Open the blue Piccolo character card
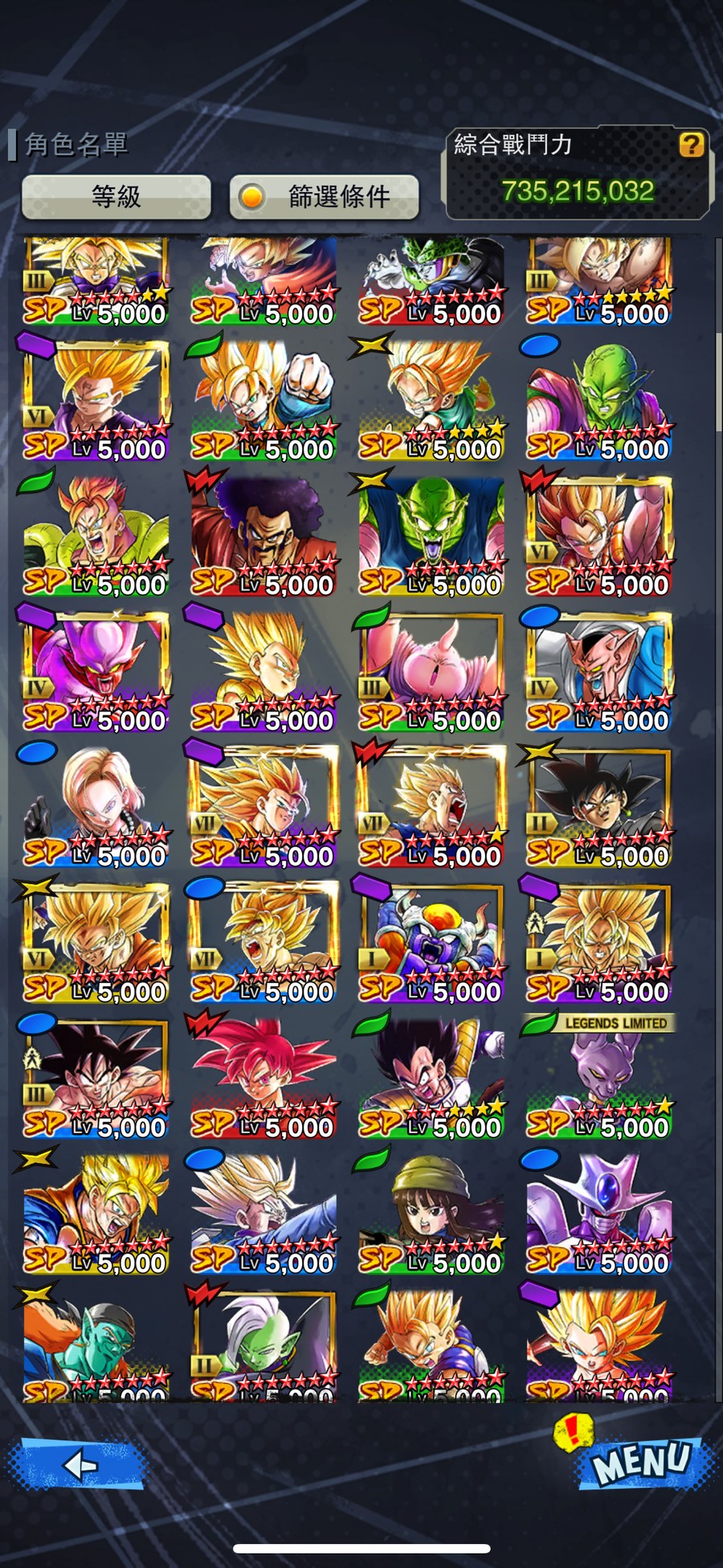 click(x=599, y=399)
